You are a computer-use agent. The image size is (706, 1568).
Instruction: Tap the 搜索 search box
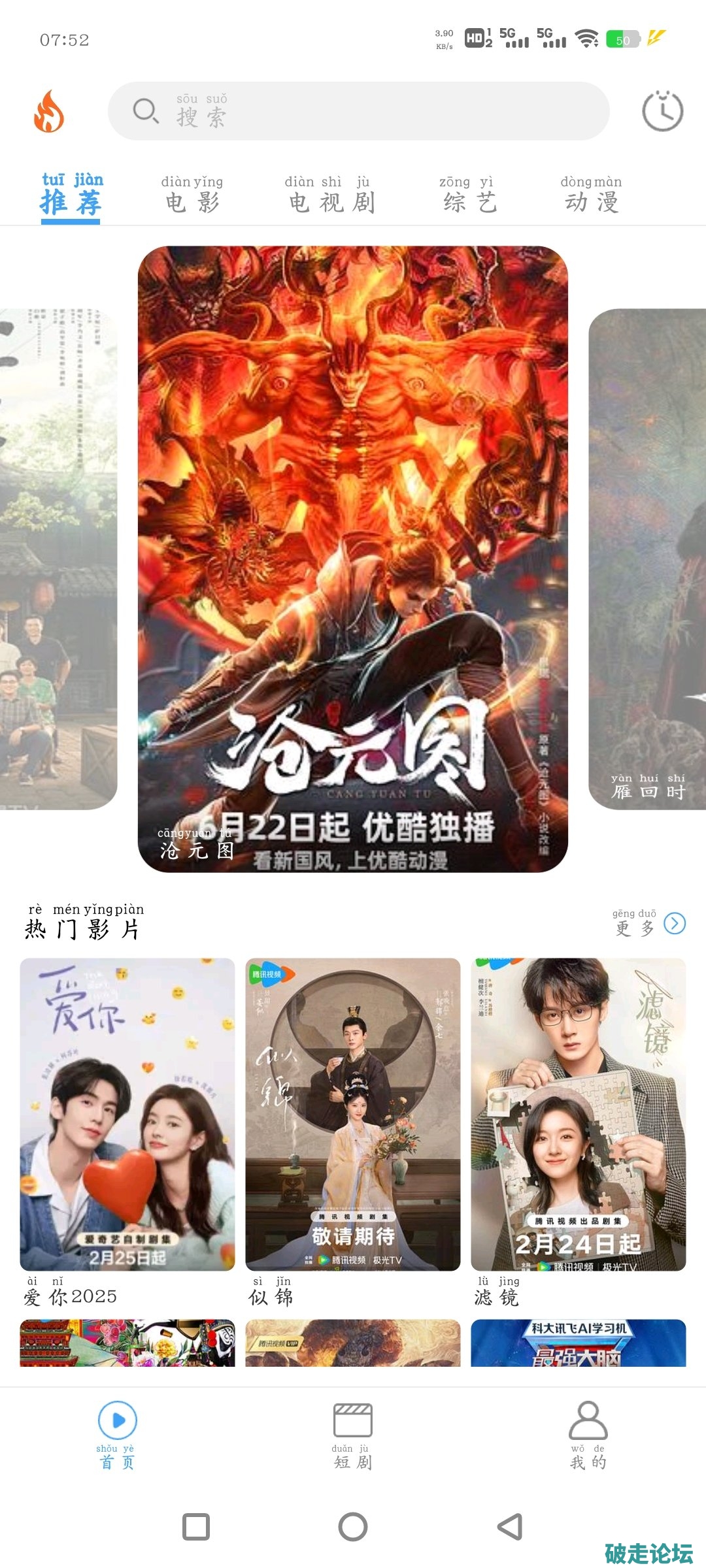358,112
